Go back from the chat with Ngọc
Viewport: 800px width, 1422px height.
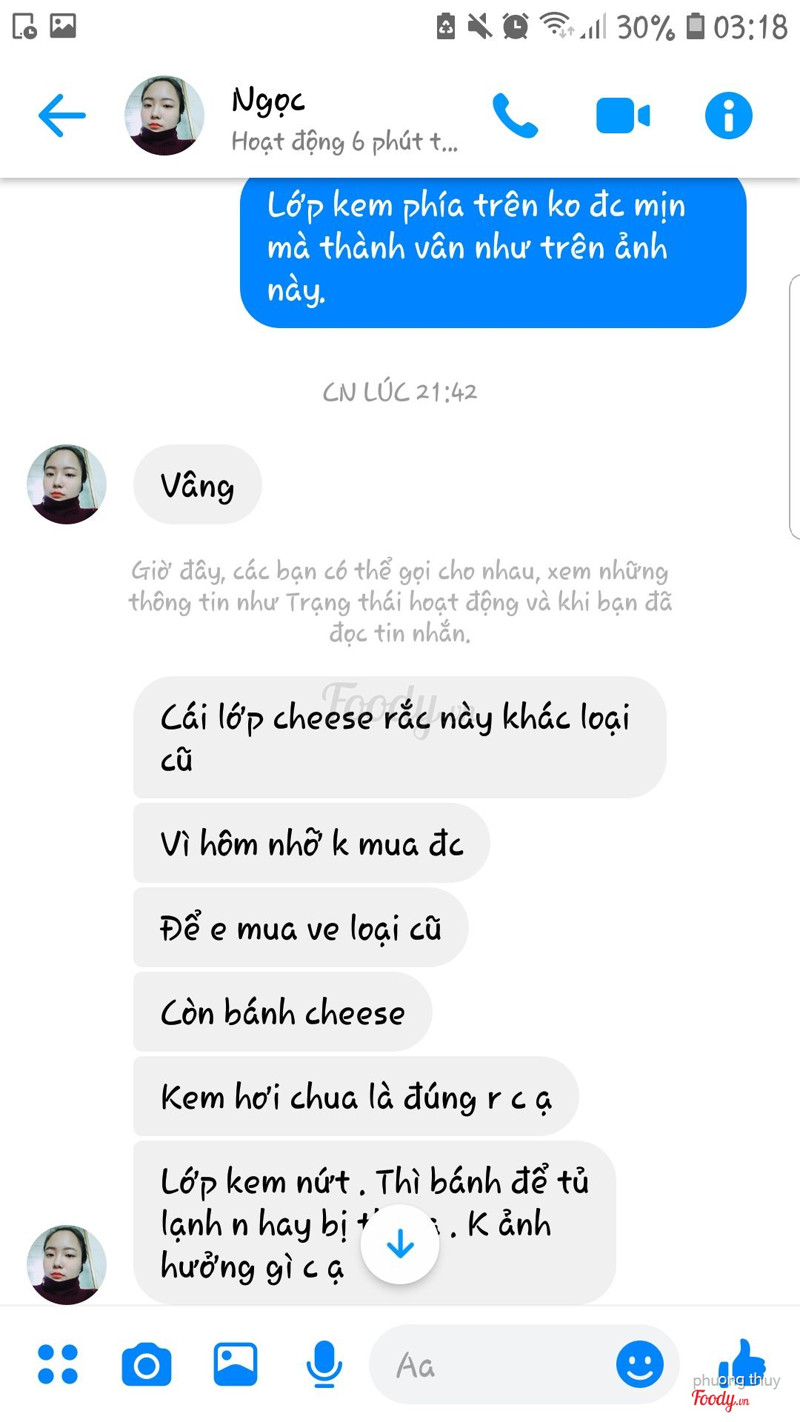pyautogui.click(x=62, y=116)
